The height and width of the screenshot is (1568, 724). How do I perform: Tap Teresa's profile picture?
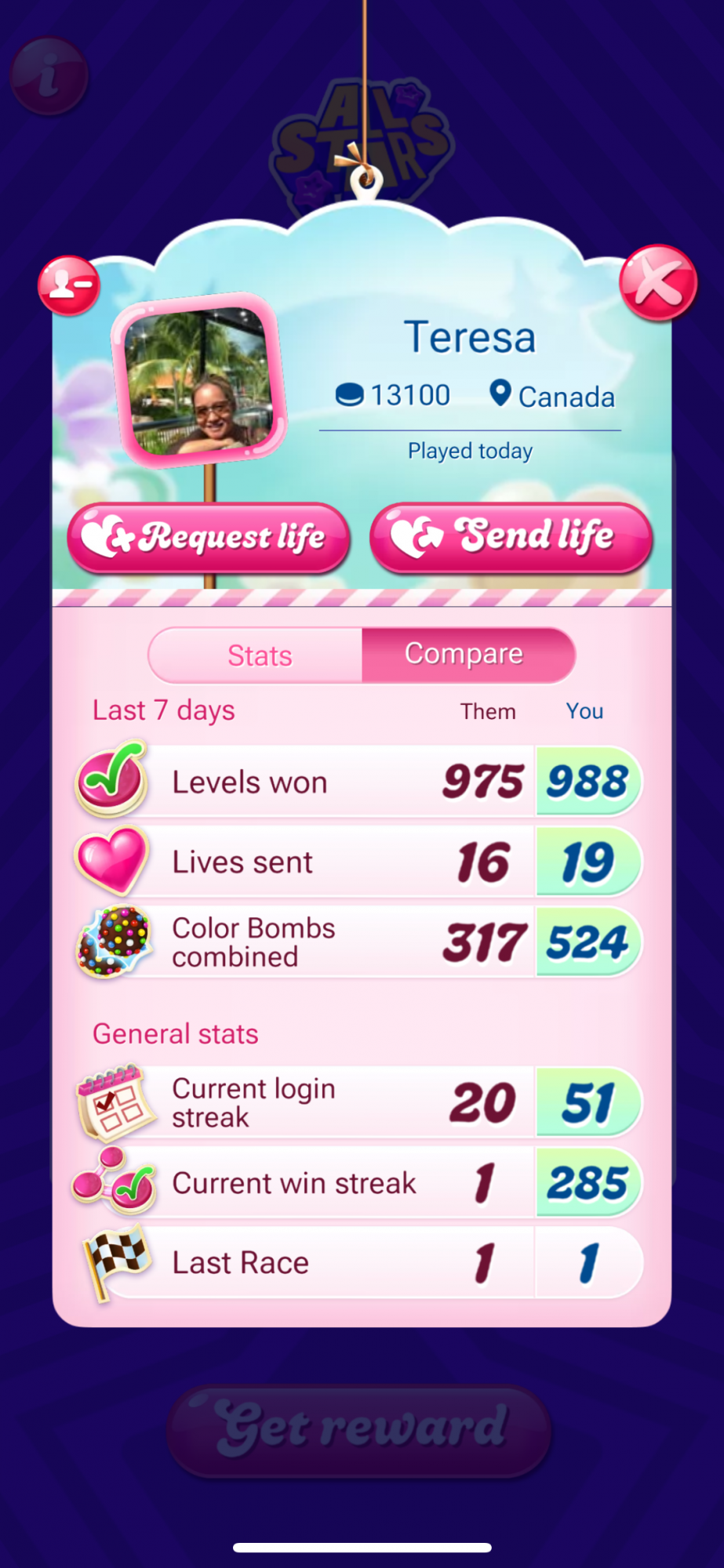click(200, 382)
